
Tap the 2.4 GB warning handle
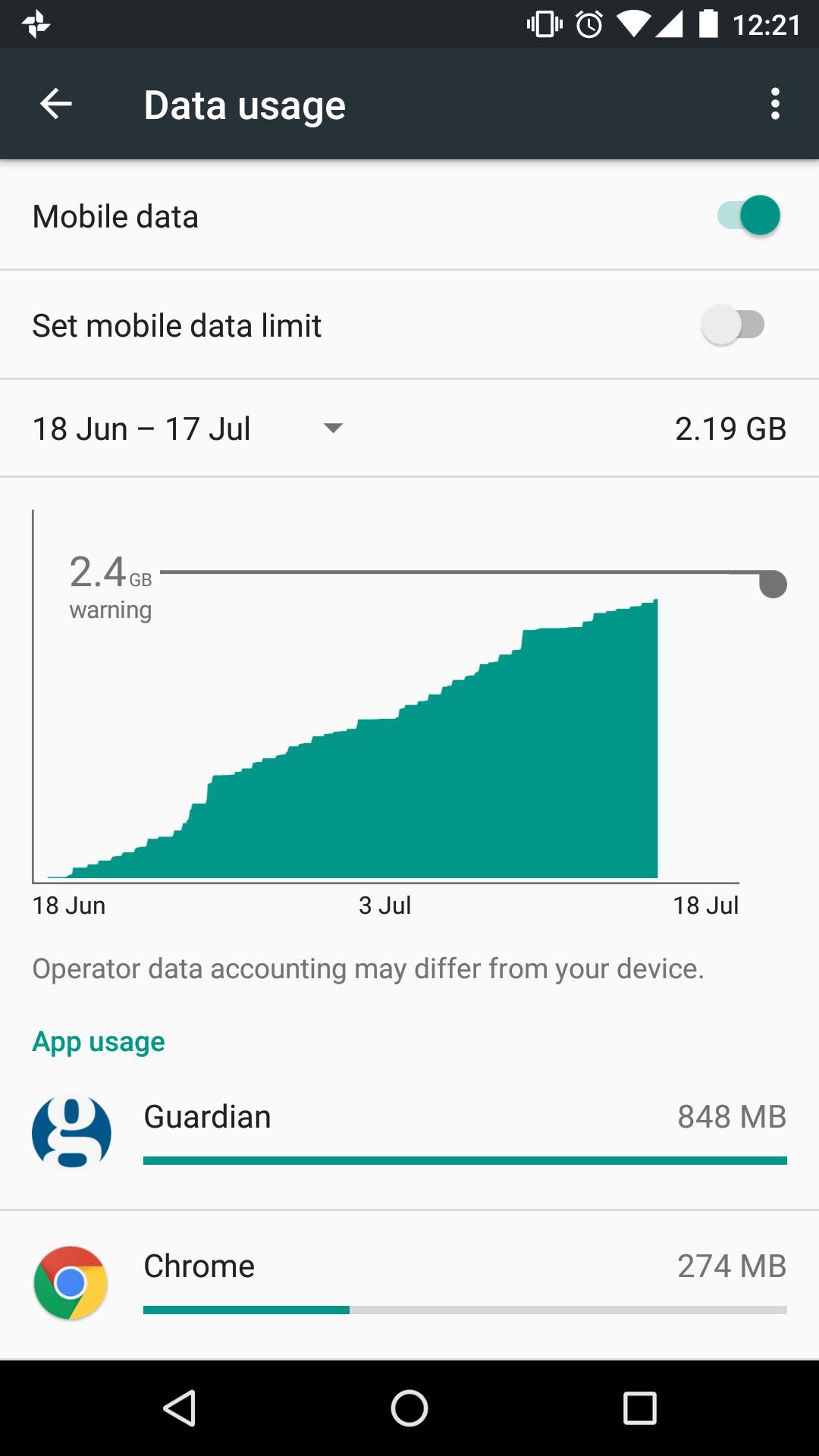773,584
